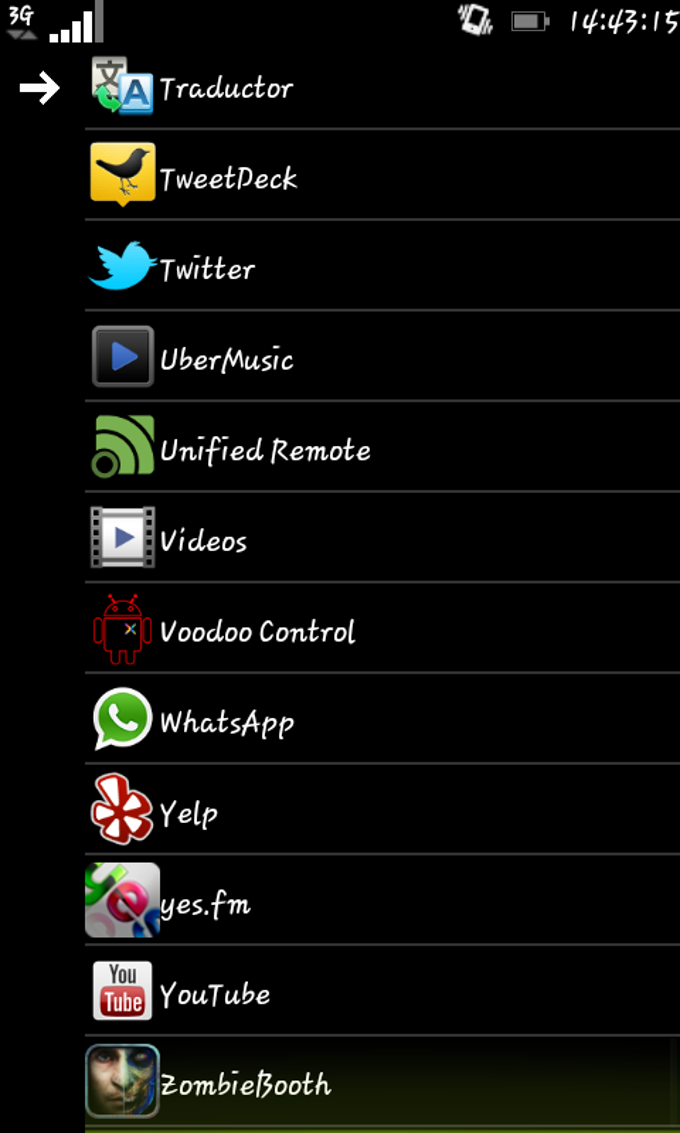Launch WhatsApp
The height and width of the screenshot is (1133, 680).
pyautogui.click(x=226, y=722)
